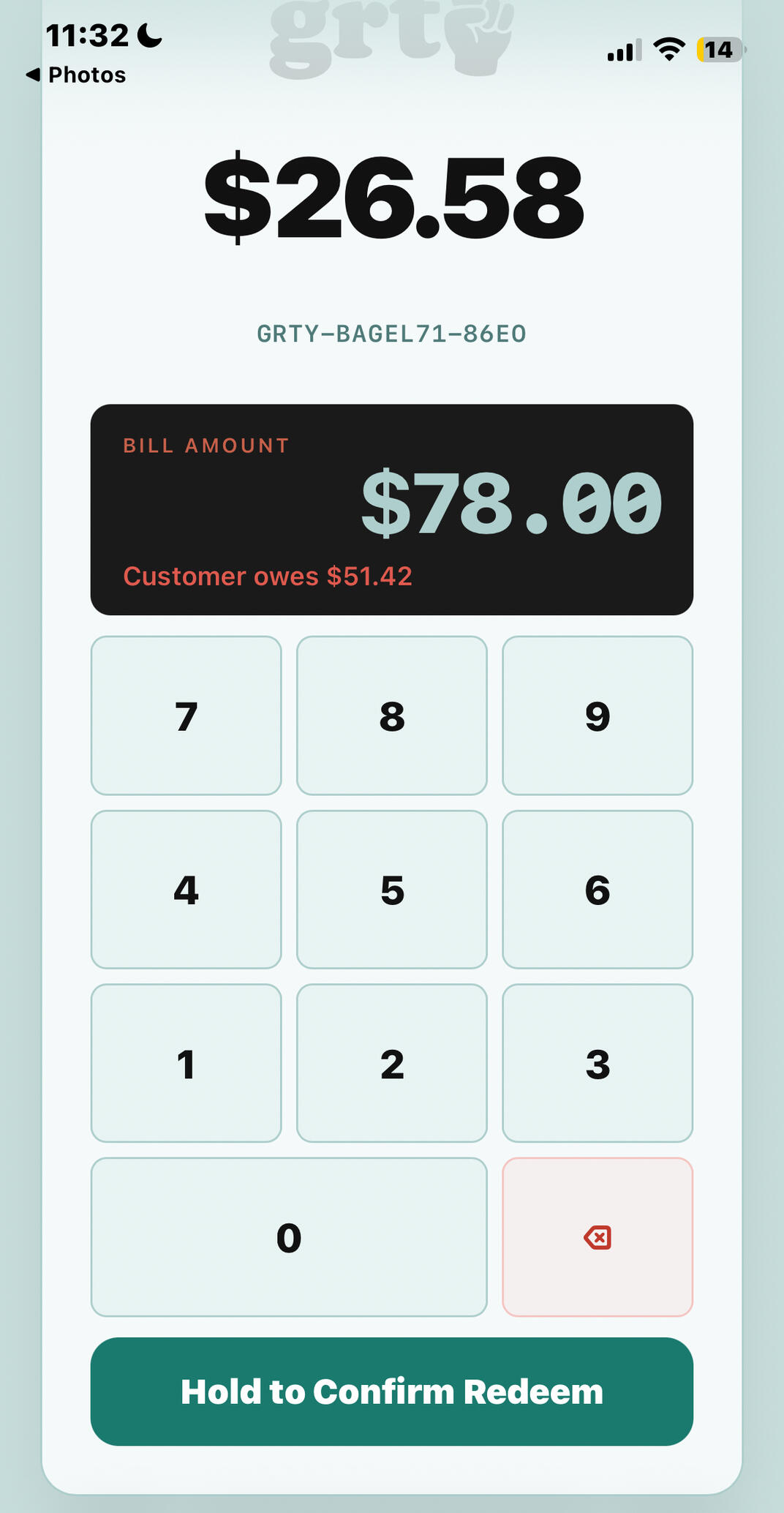Enter digit 0 on the keypad
The image size is (784, 1513).
pos(288,1237)
